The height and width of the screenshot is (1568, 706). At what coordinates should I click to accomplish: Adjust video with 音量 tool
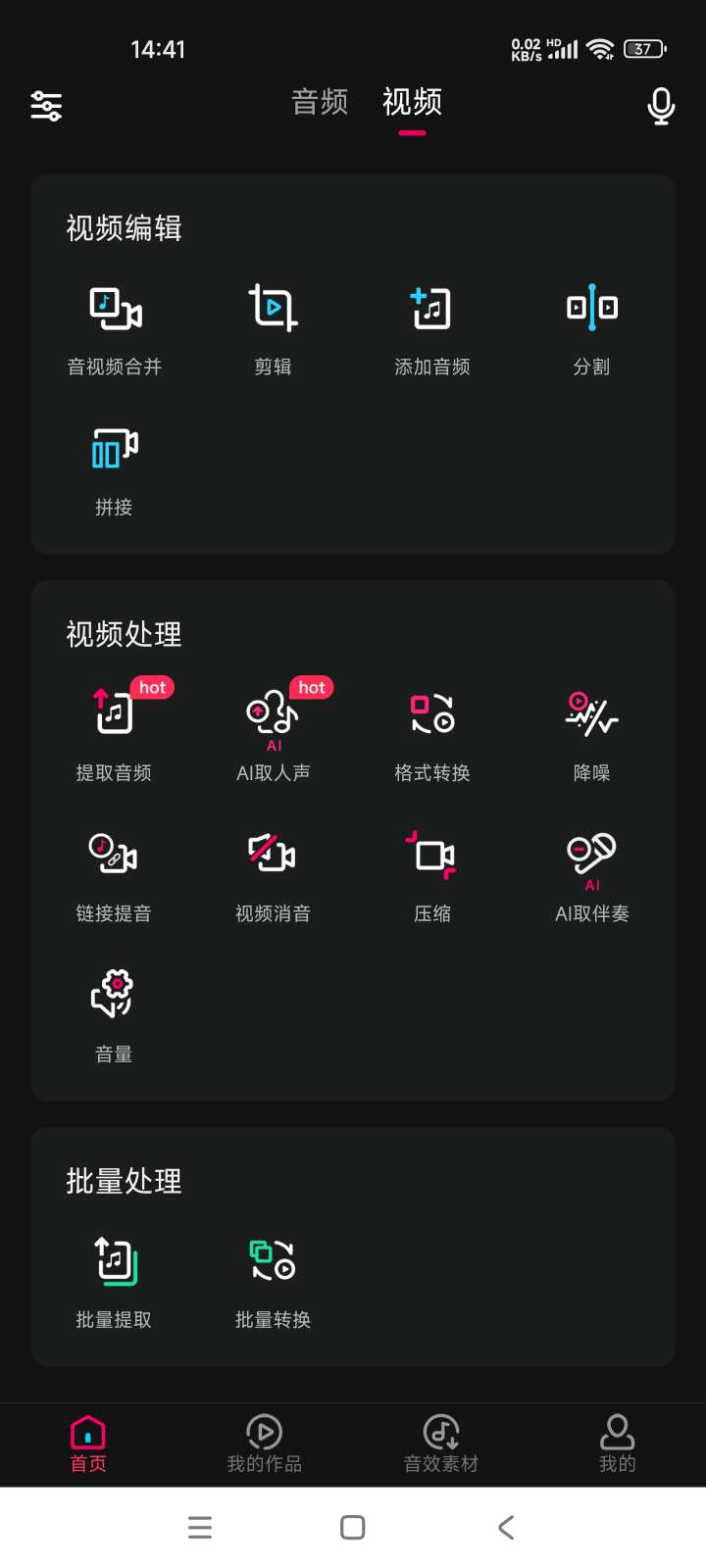pyautogui.click(x=114, y=1014)
